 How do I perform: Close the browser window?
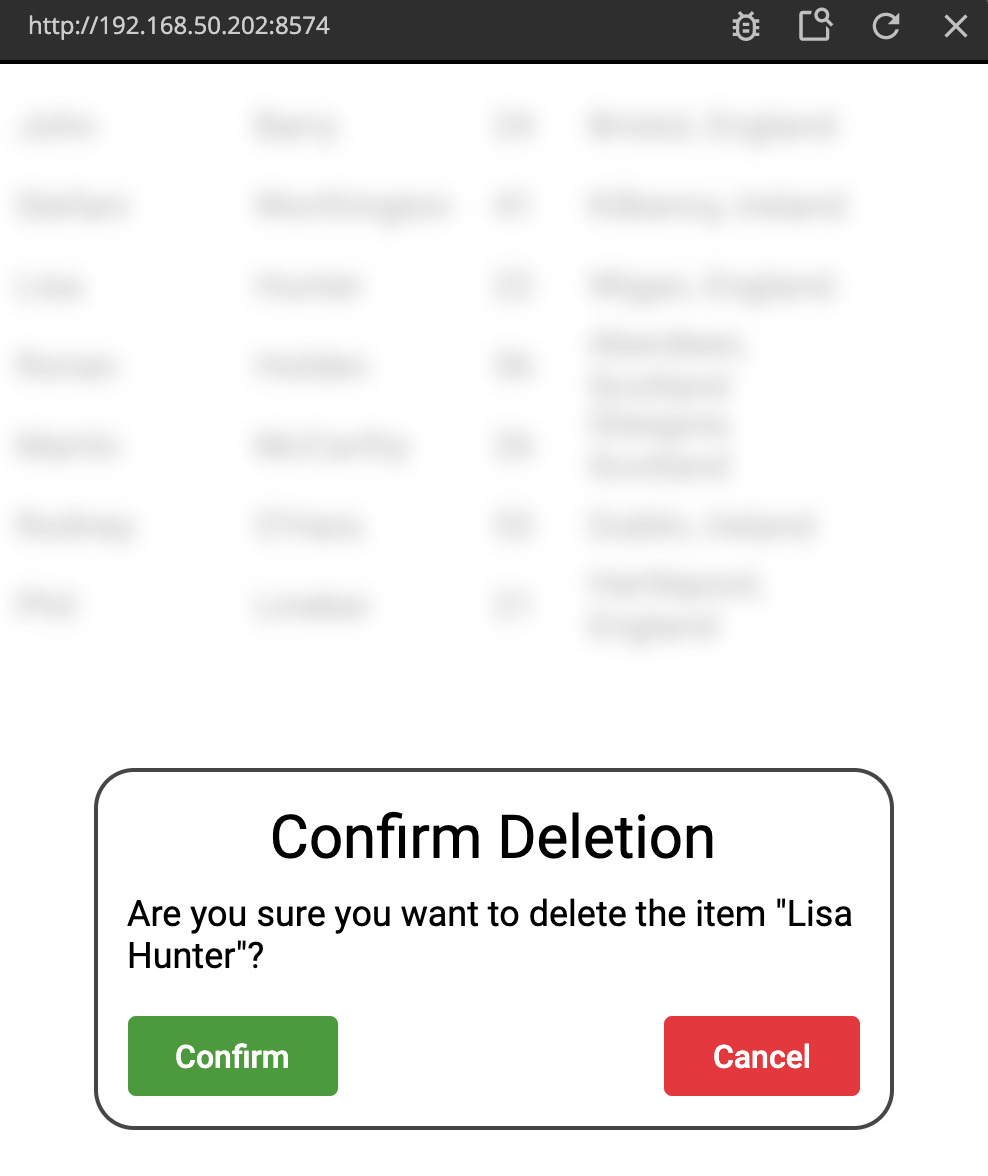point(955,26)
